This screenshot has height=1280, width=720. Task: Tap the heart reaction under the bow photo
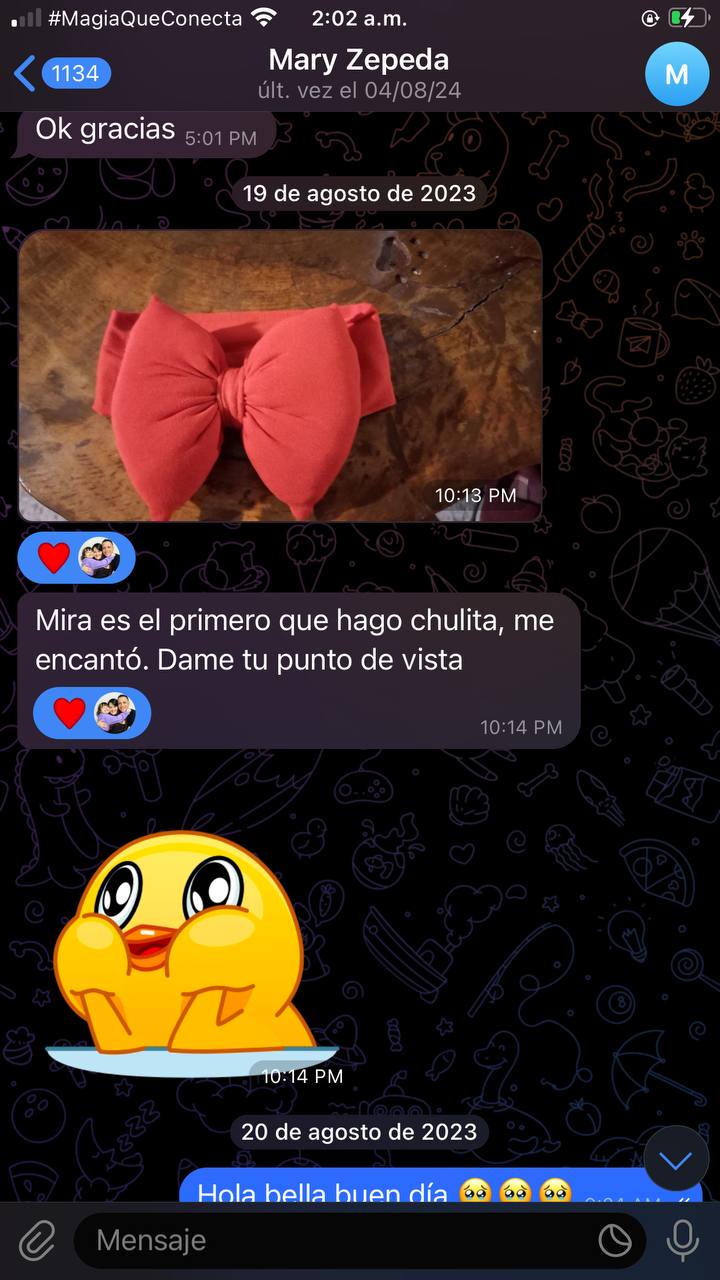(x=54, y=558)
